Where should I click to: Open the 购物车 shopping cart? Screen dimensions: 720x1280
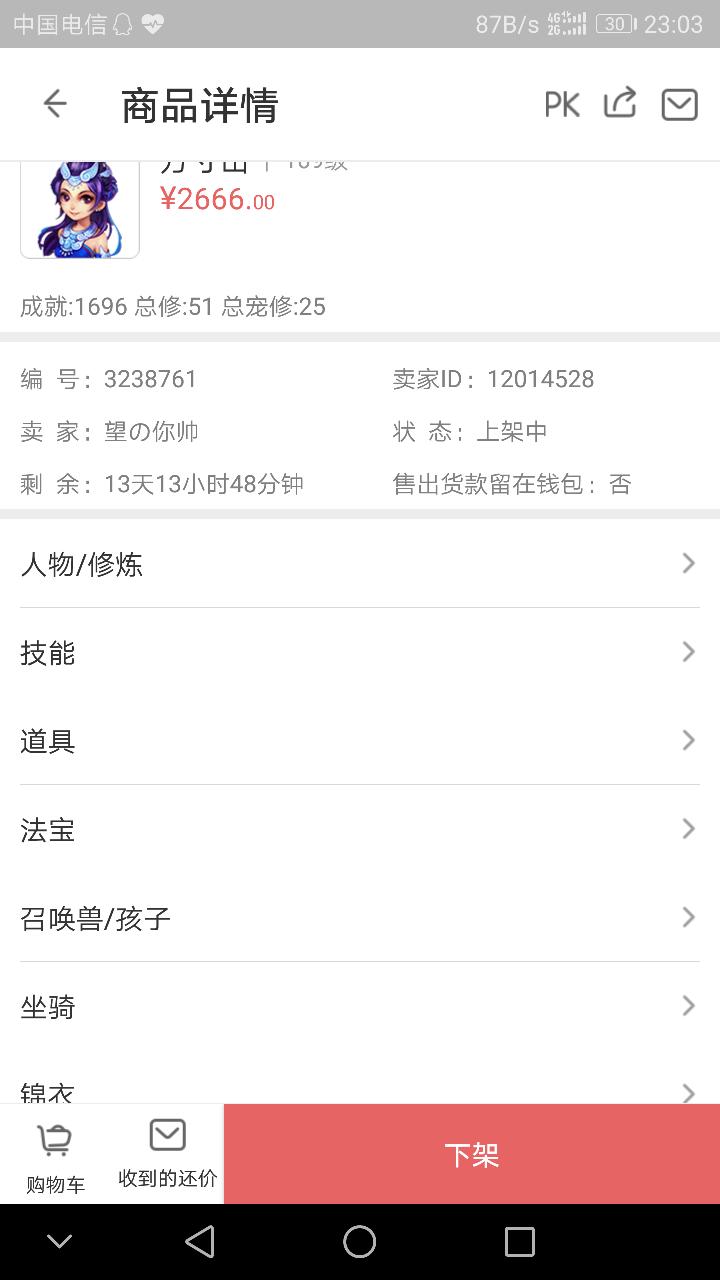point(55,1155)
